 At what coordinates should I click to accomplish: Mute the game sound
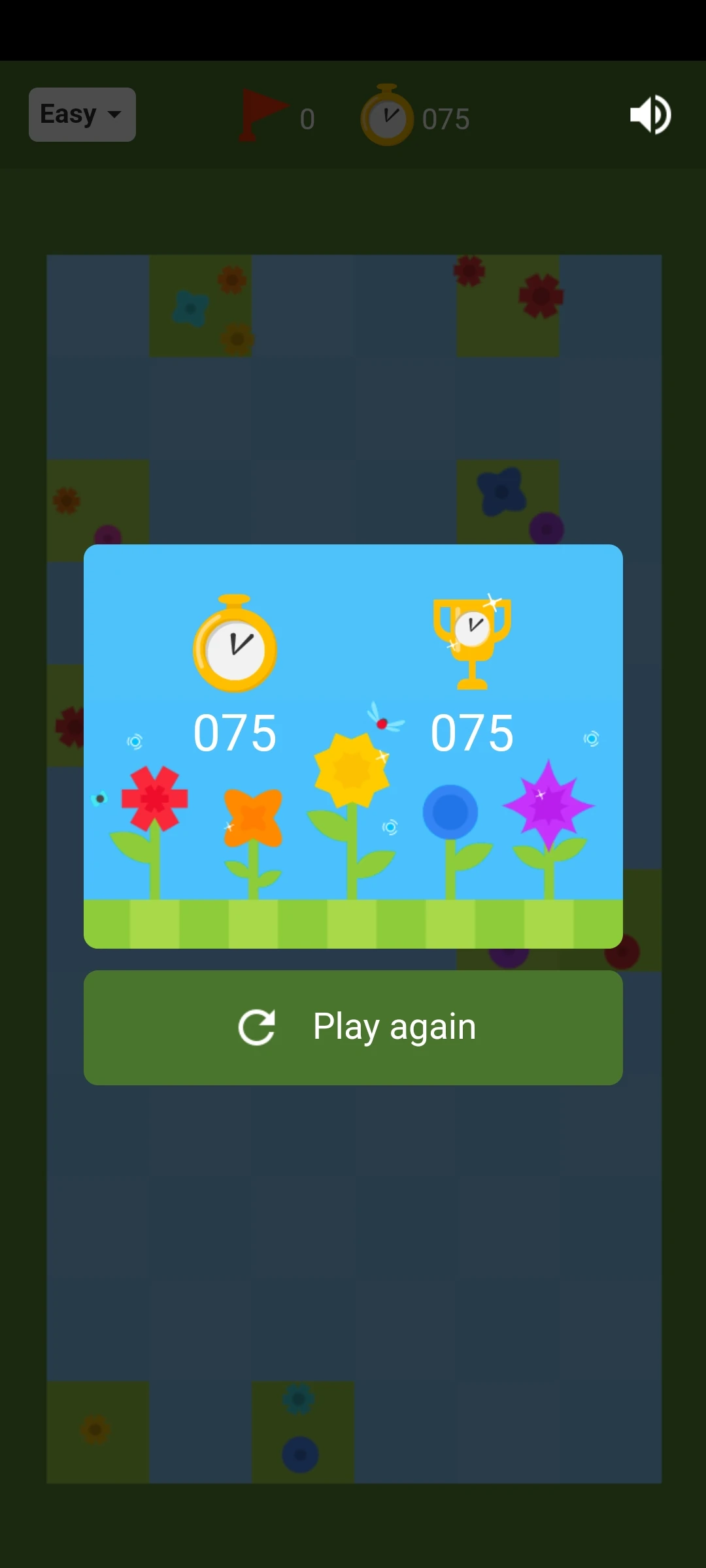point(650,115)
